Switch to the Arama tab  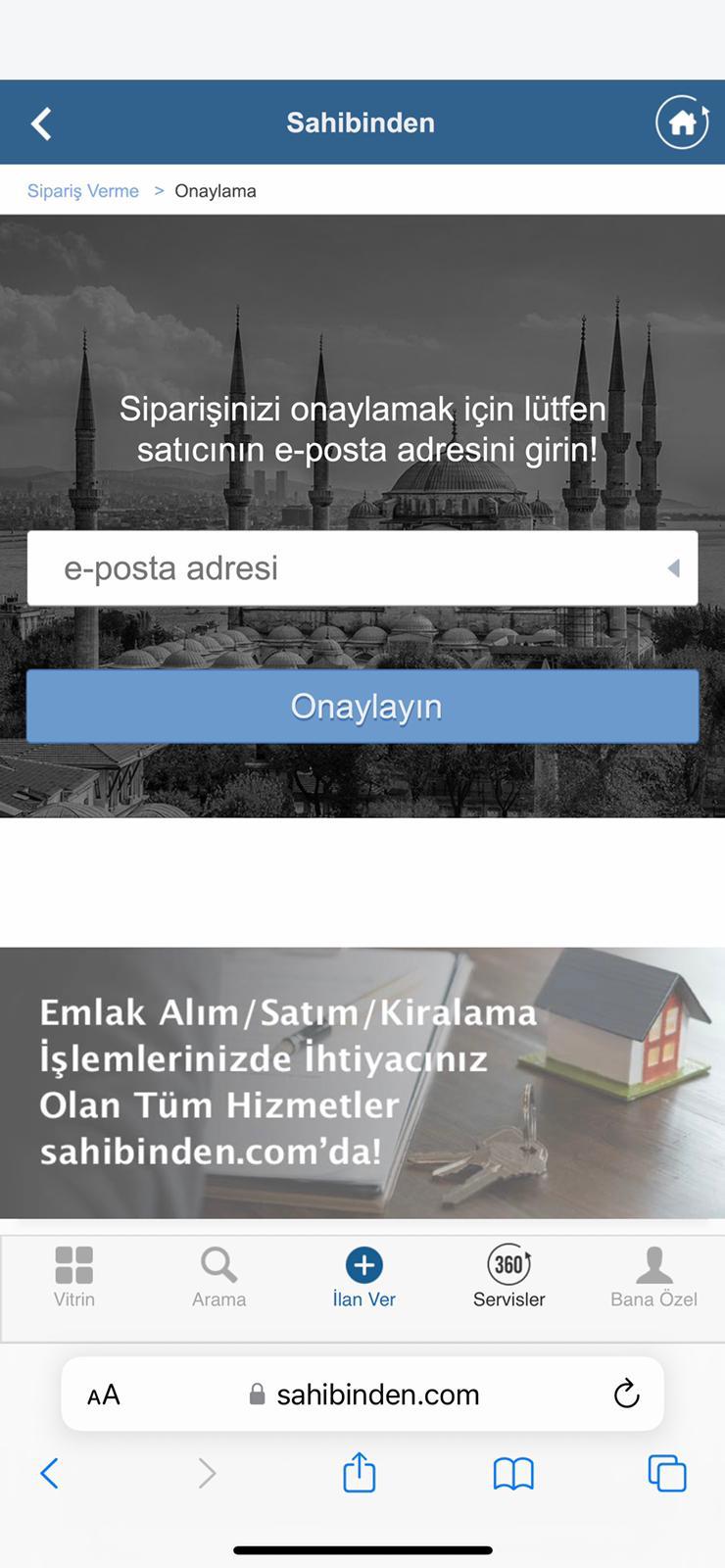click(218, 1277)
